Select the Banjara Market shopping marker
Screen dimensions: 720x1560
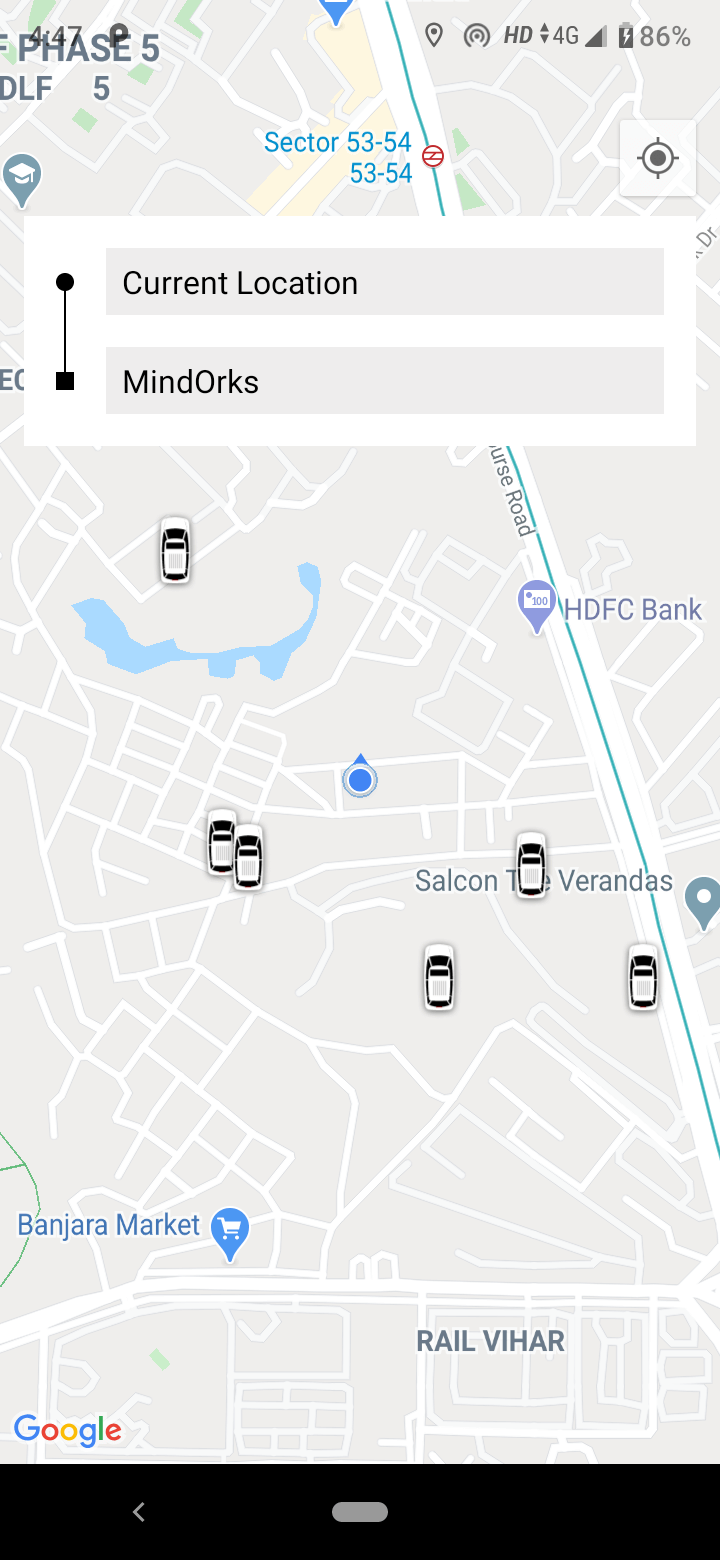pos(231,1231)
